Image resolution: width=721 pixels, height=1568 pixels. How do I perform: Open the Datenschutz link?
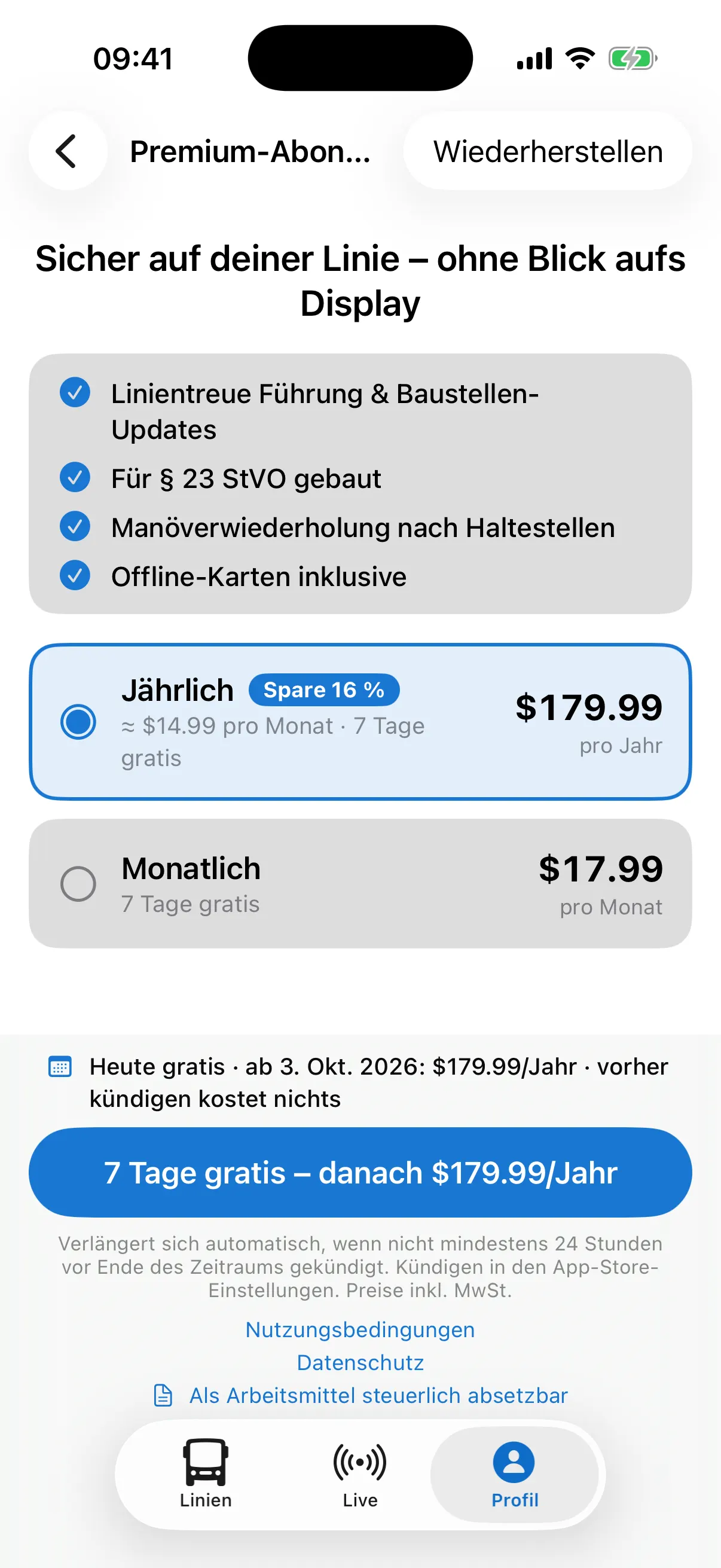[360, 1362]
